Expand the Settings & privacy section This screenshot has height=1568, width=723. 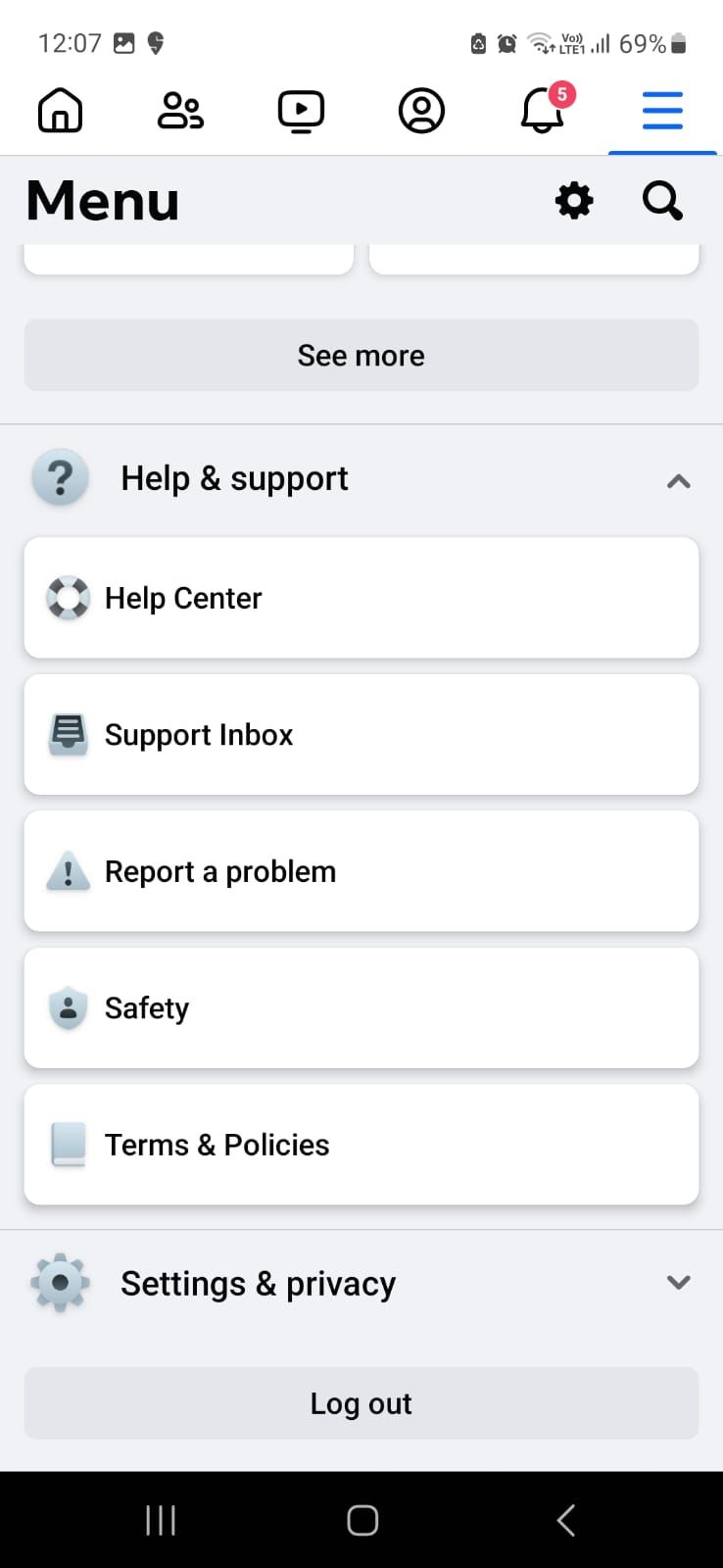click(x=678, y=1282)
